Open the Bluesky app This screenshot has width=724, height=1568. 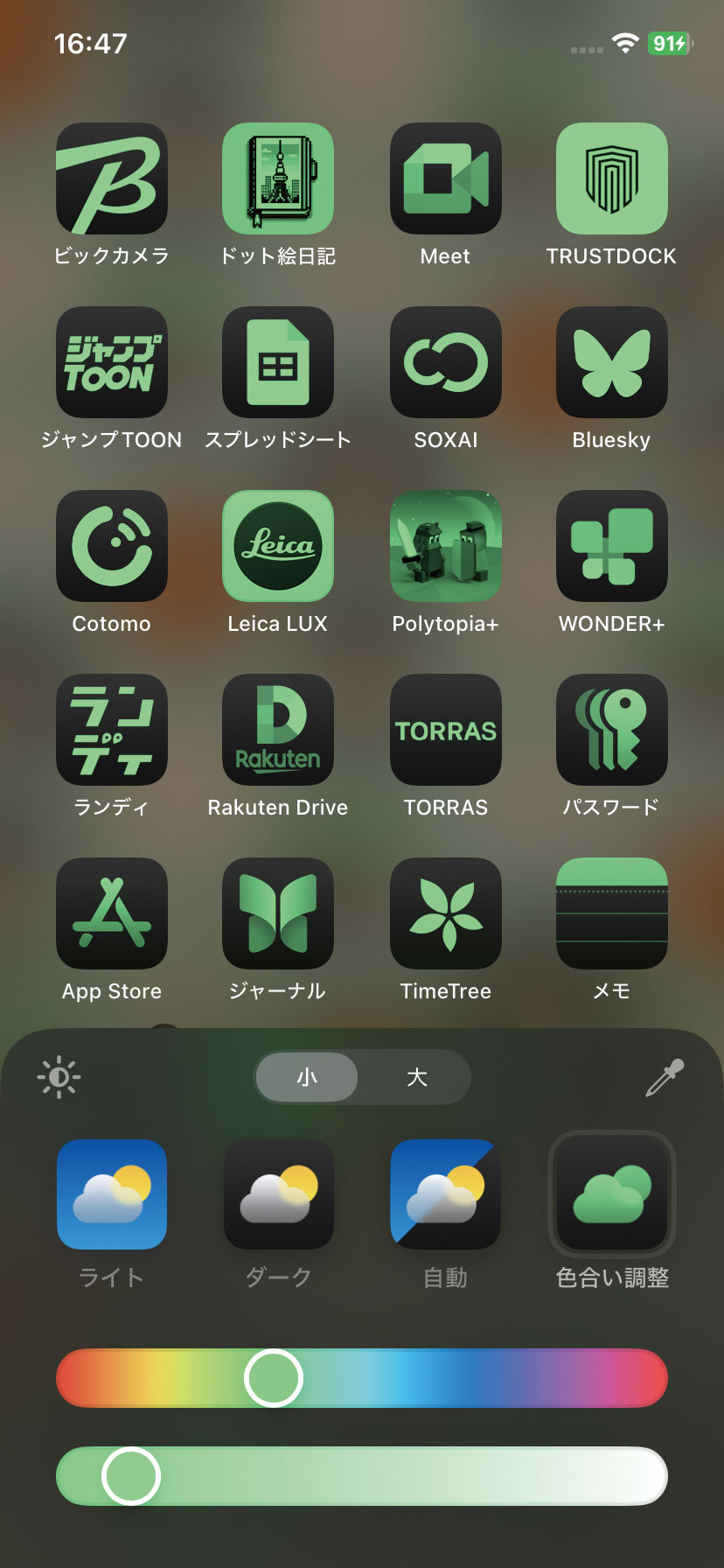(x=612, y=362)
